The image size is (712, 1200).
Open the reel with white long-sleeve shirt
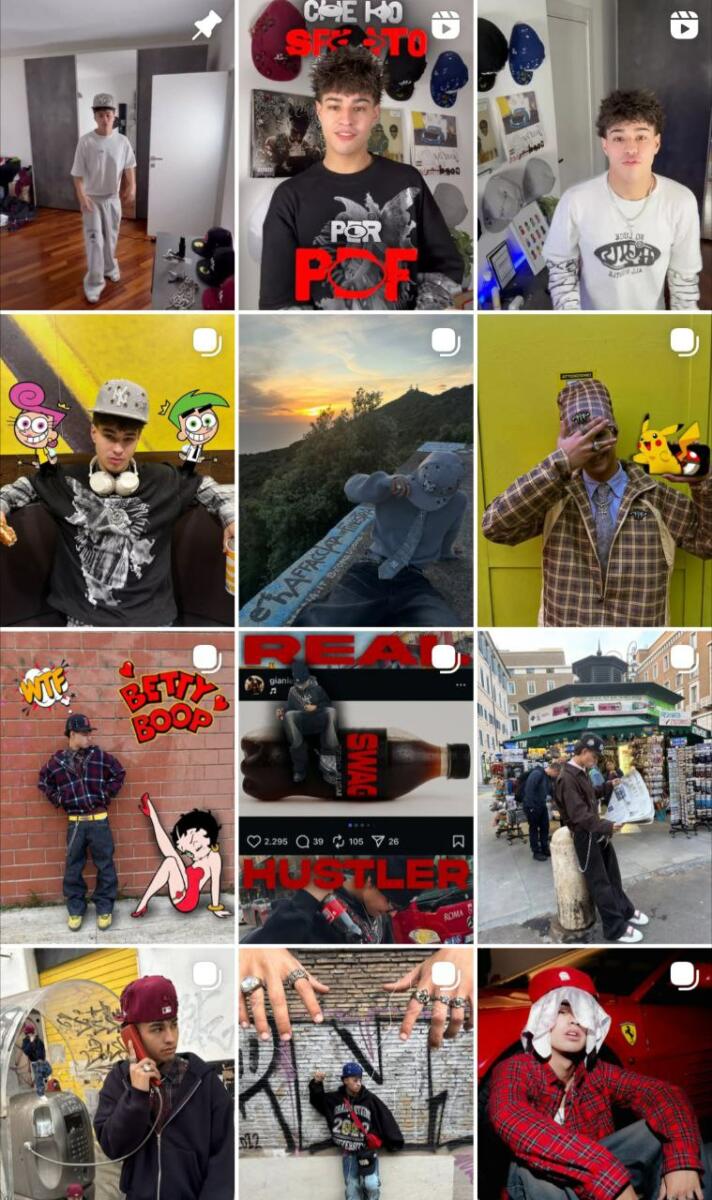(x=594, y=155)
